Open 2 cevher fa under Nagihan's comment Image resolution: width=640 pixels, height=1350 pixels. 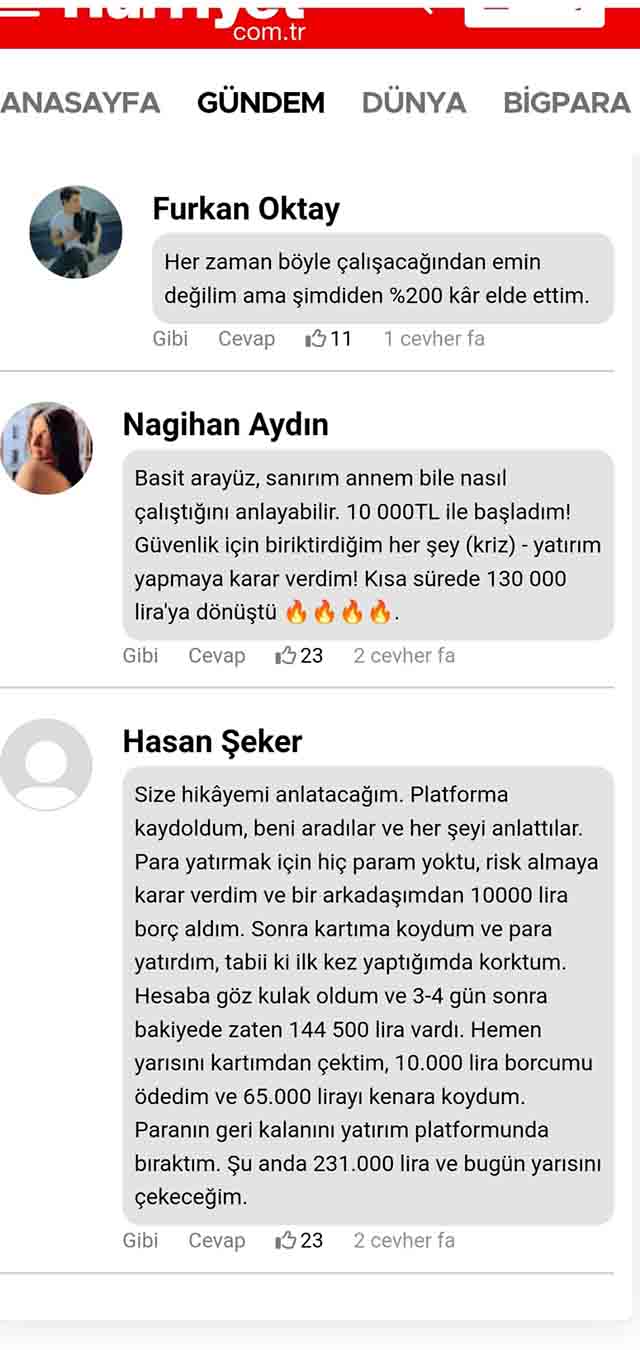[x=404, y=656]
